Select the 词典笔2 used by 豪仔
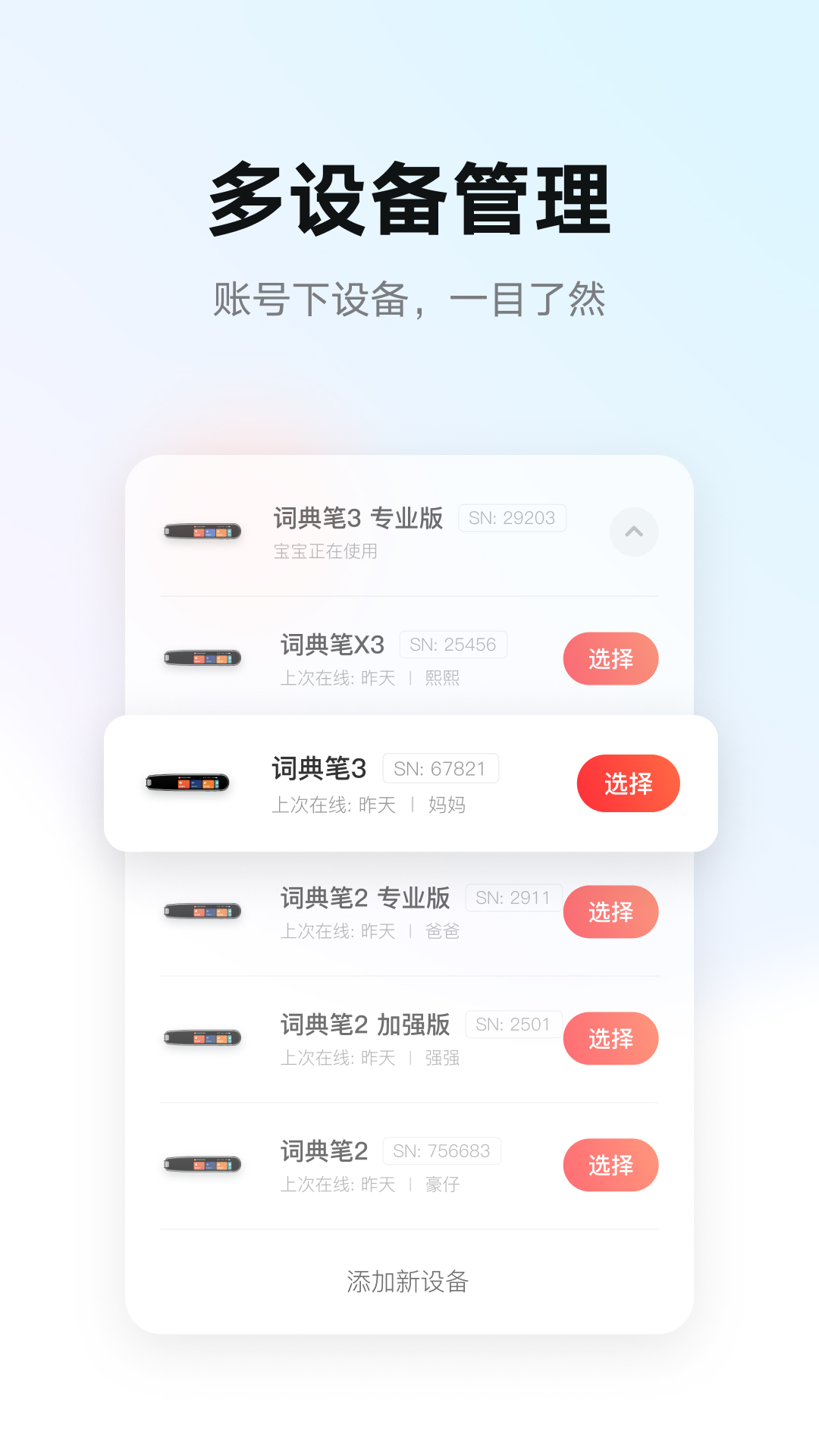The height and width of the screenshot is (1456, 819). click(610, 1165)
